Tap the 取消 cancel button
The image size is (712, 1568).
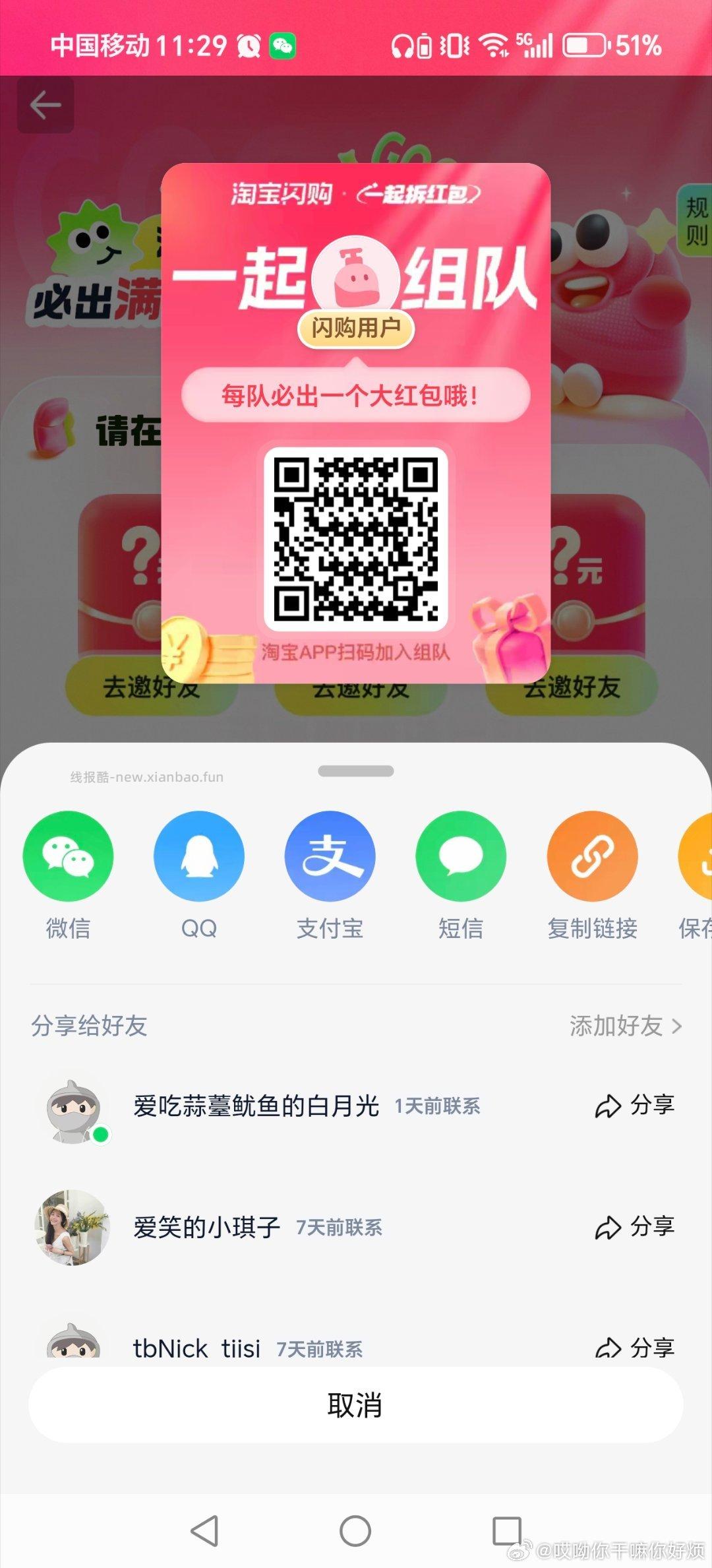pos(356,1406)
